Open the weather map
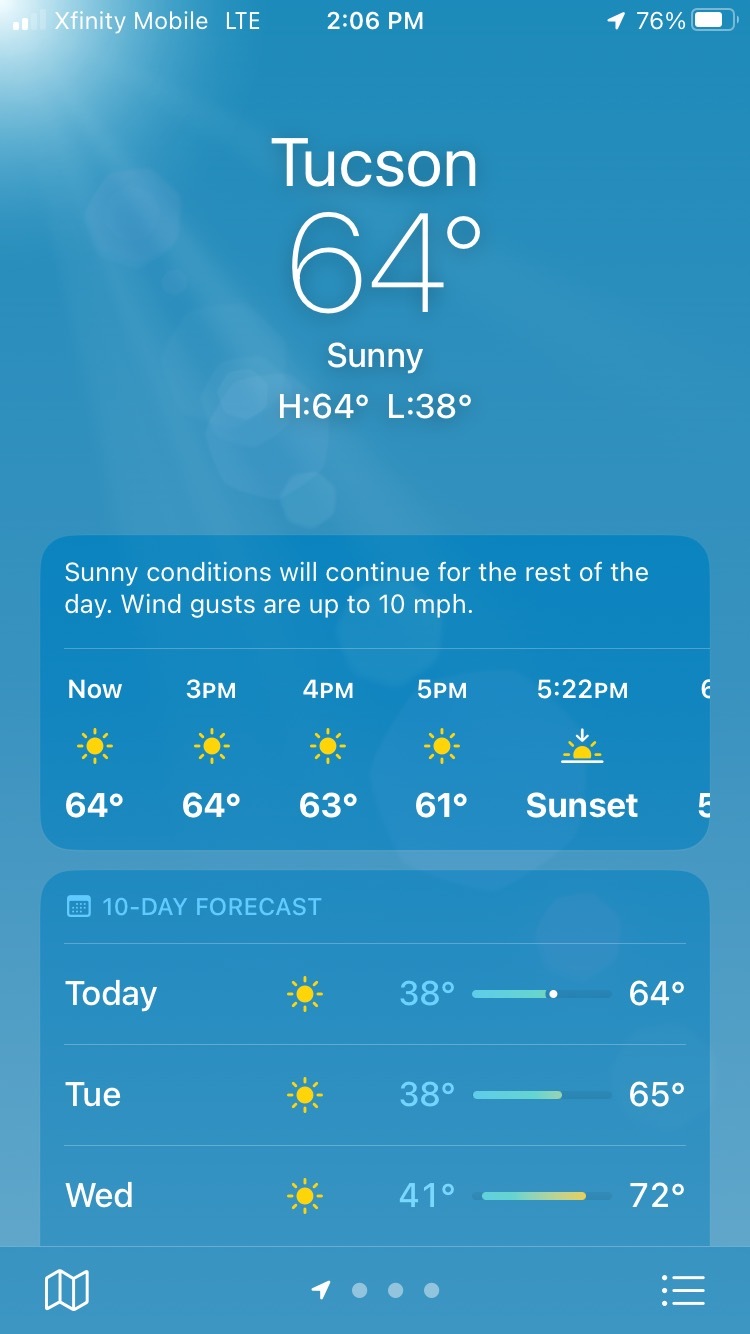Viewport: 750px width, 1334px height. coord(67,1290)
